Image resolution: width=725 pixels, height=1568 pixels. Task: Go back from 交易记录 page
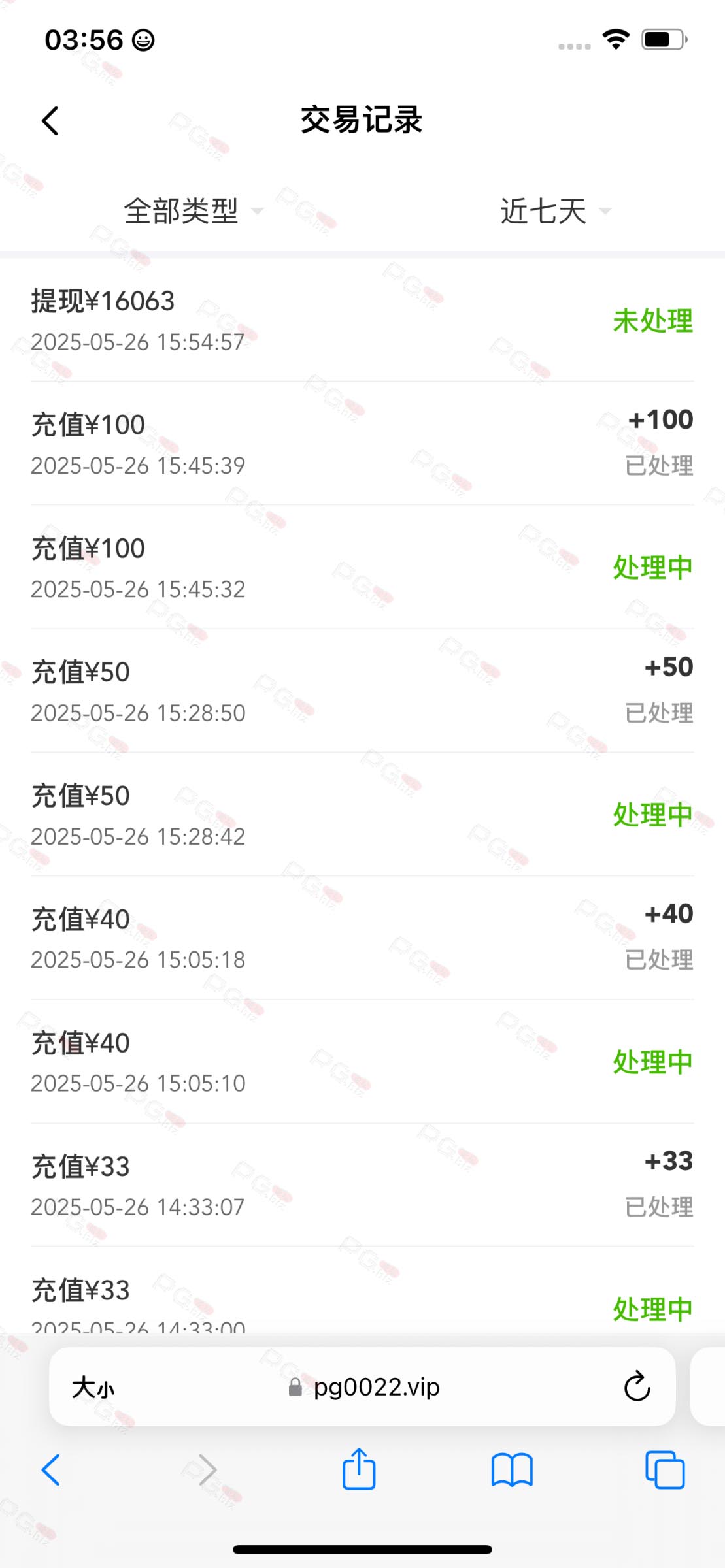pos(50,121)
